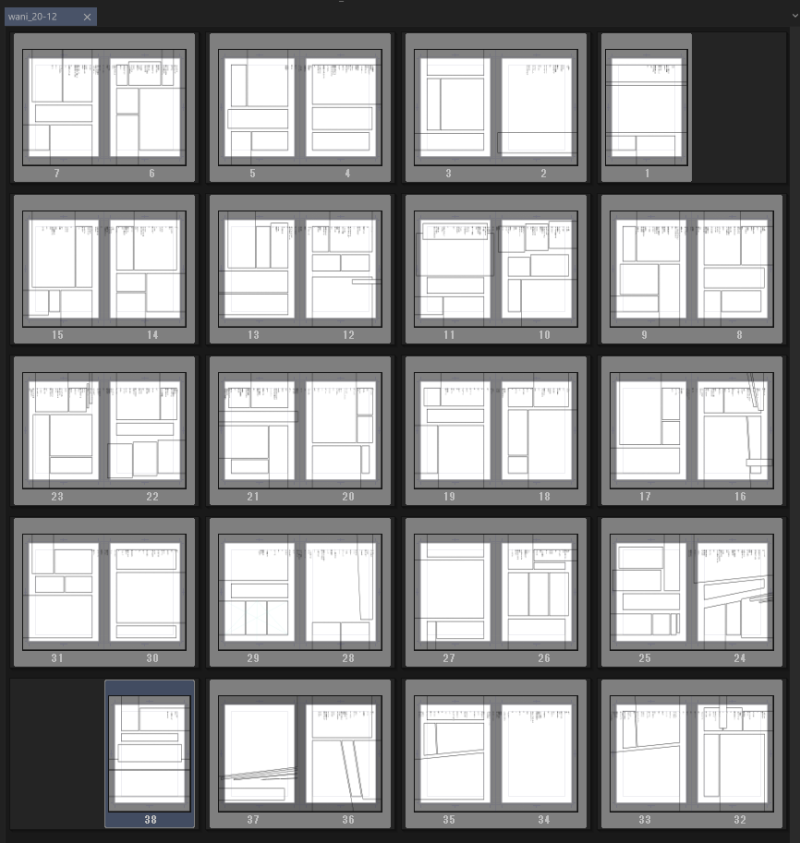The width and height of the screenshot is (800, 843).
Task: Select the spread of pages 23 and 22
Action: (104, 431)
